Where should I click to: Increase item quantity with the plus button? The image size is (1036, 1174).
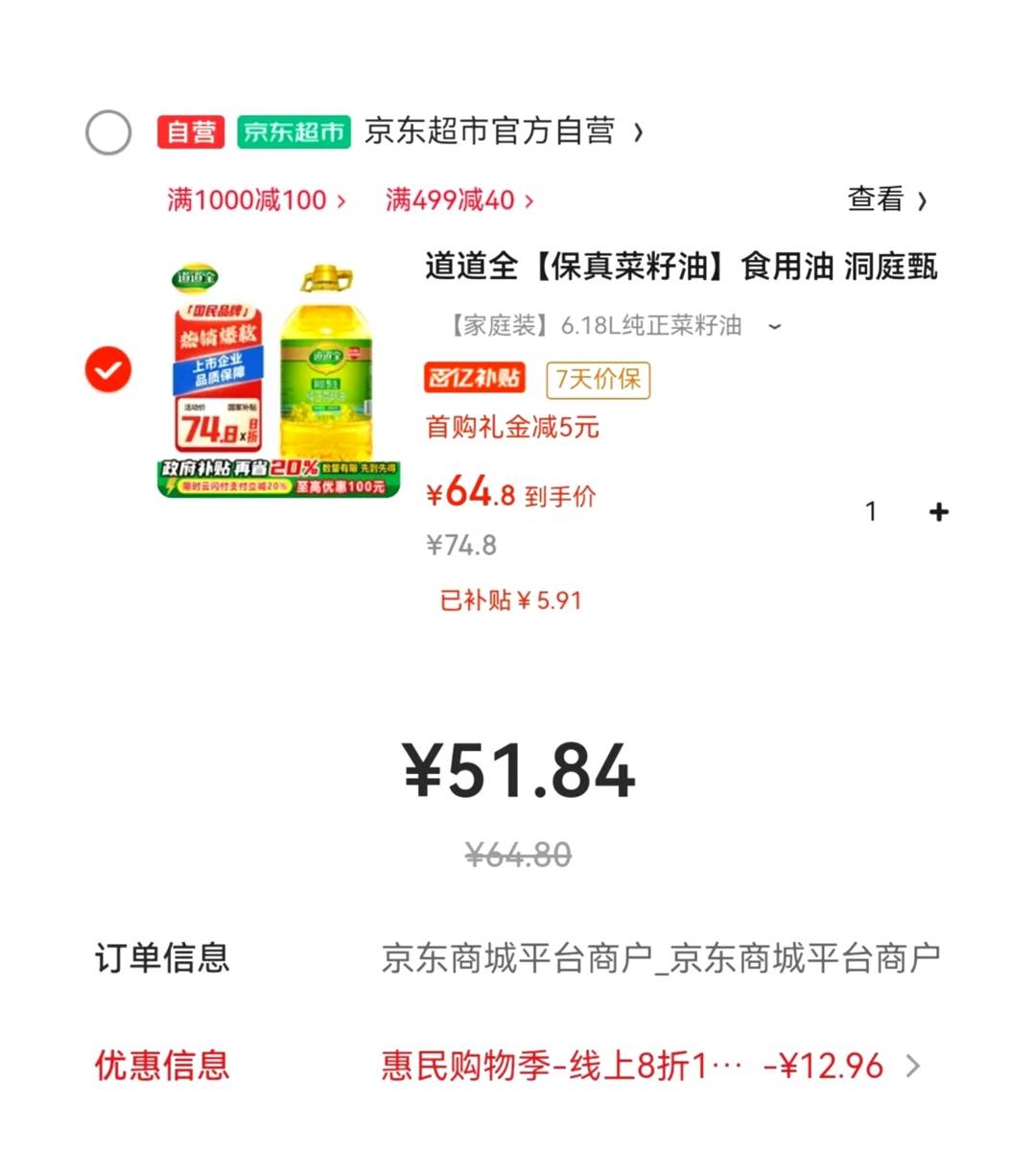click(939, 512)
